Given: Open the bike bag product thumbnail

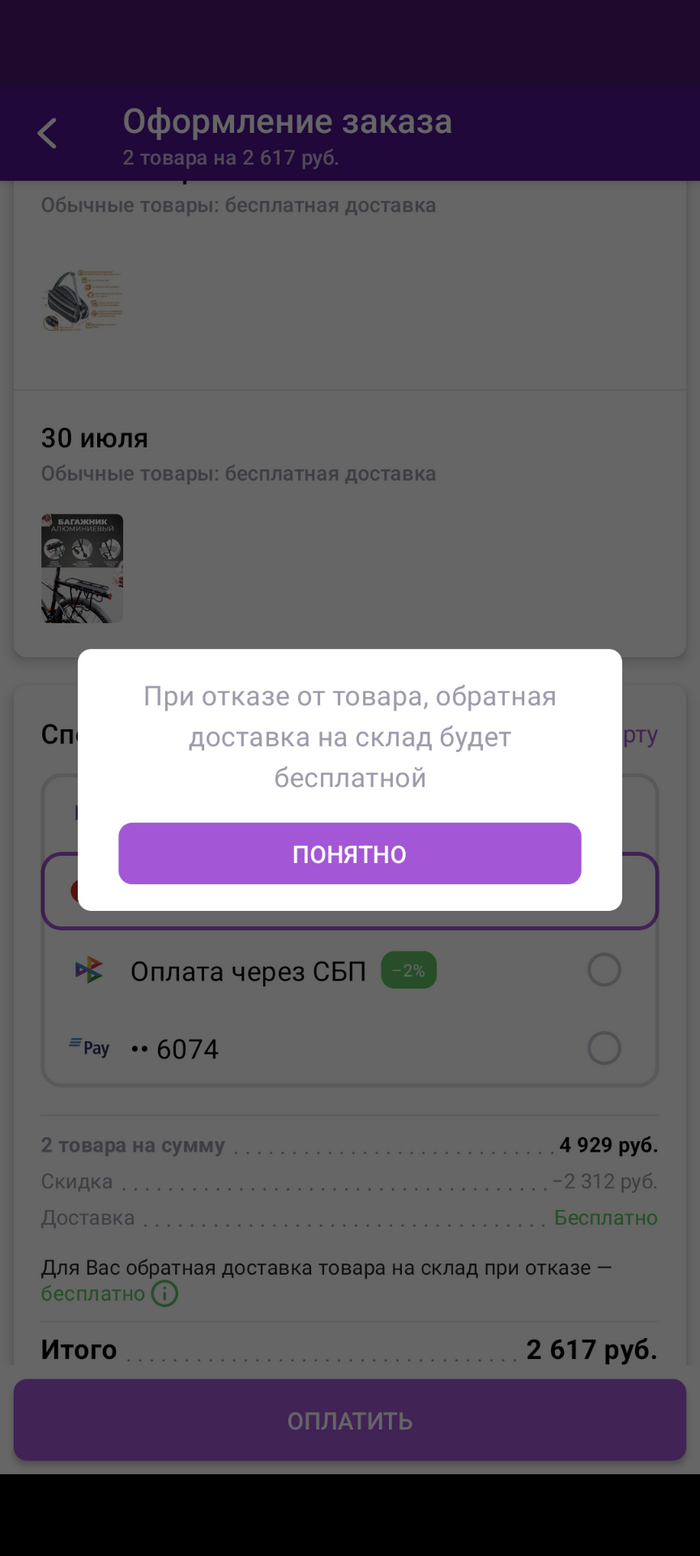Looking at the screenshot, I should (x=84, y=297).
